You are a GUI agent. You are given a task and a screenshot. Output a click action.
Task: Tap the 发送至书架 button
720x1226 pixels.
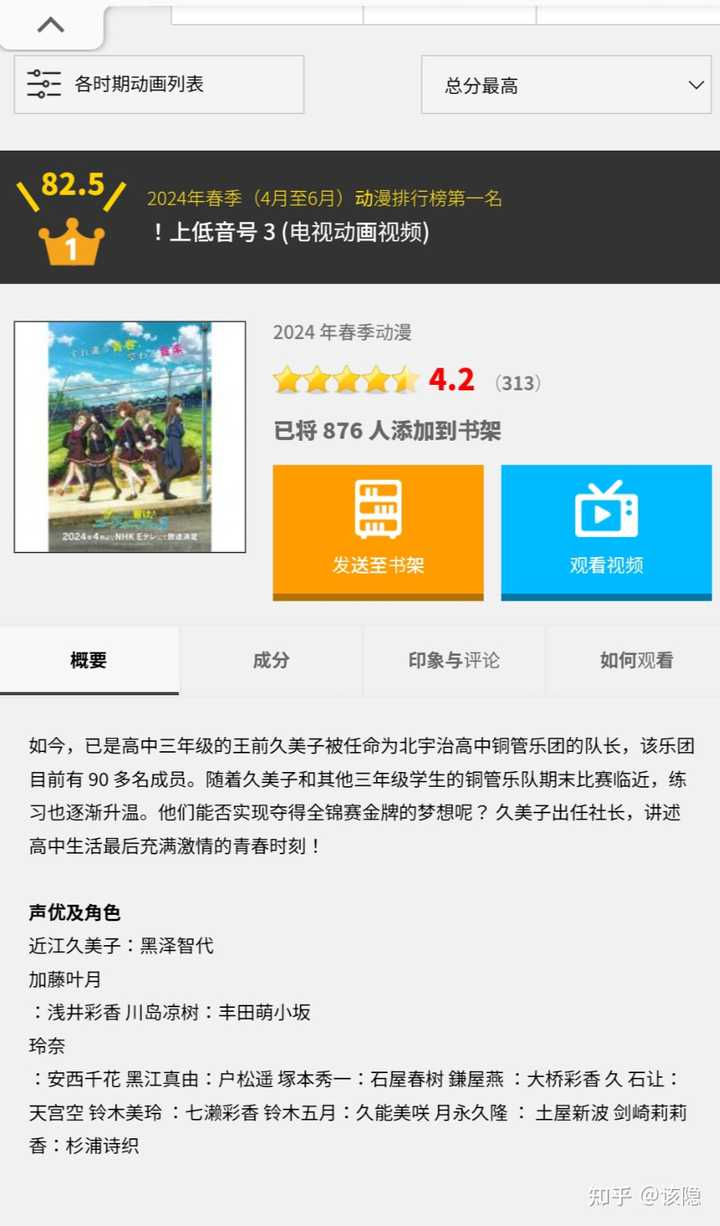point(378,531)
